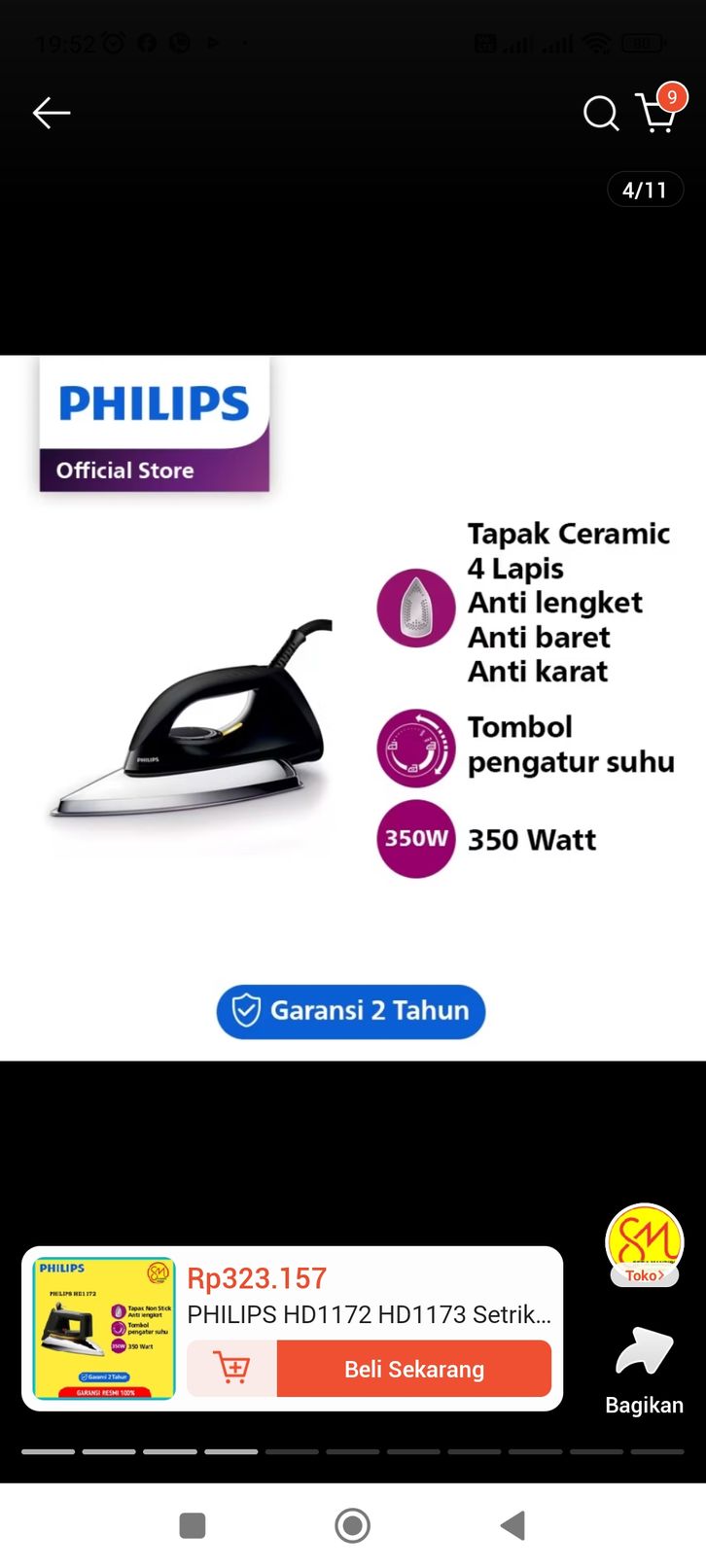This screenshot has width=706, height=1568.
Task: Open recent apps from the navigation bar
Action: pos(193,1525)
